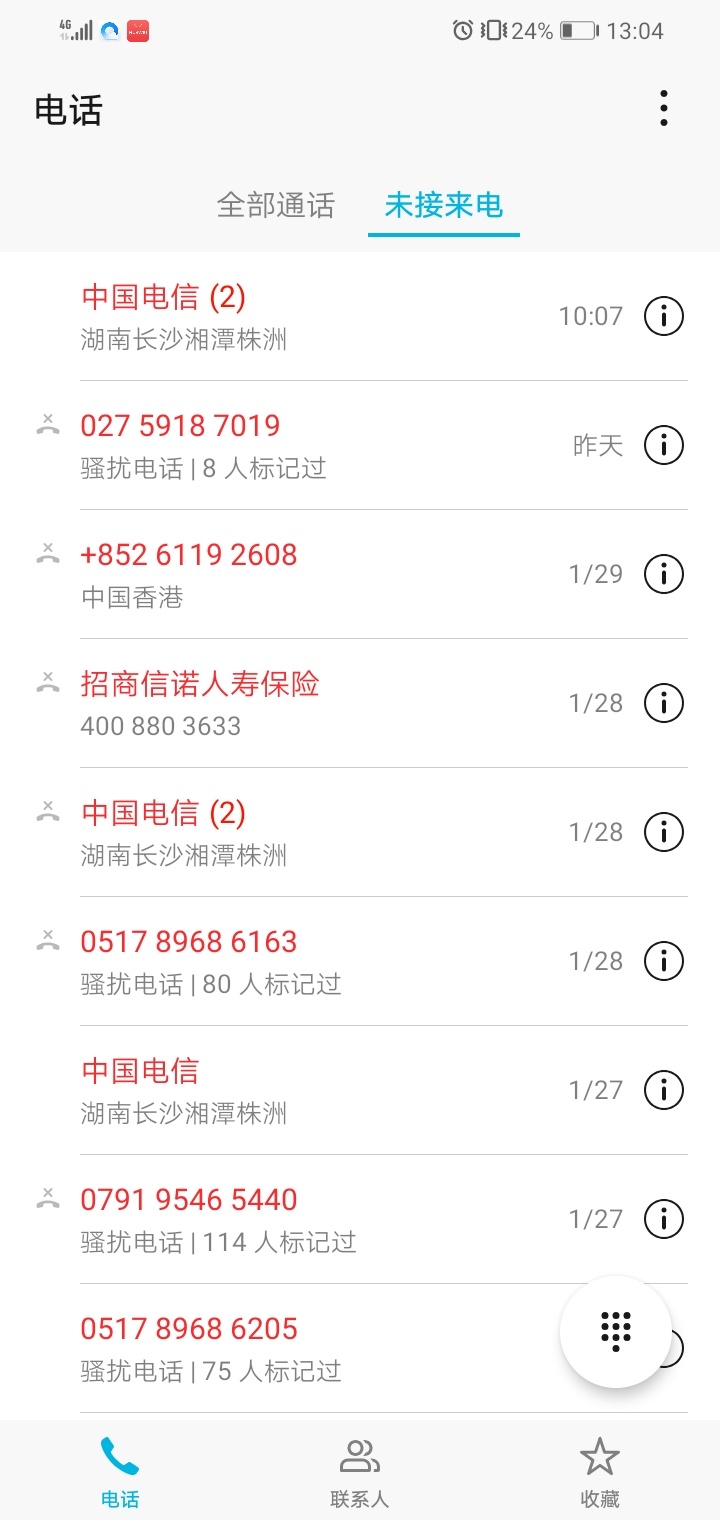The width and height of the screenshot is (720, 1520).
Task: Tap the 电话 bottom navigation item
Action: click(x=120, y=1472)
